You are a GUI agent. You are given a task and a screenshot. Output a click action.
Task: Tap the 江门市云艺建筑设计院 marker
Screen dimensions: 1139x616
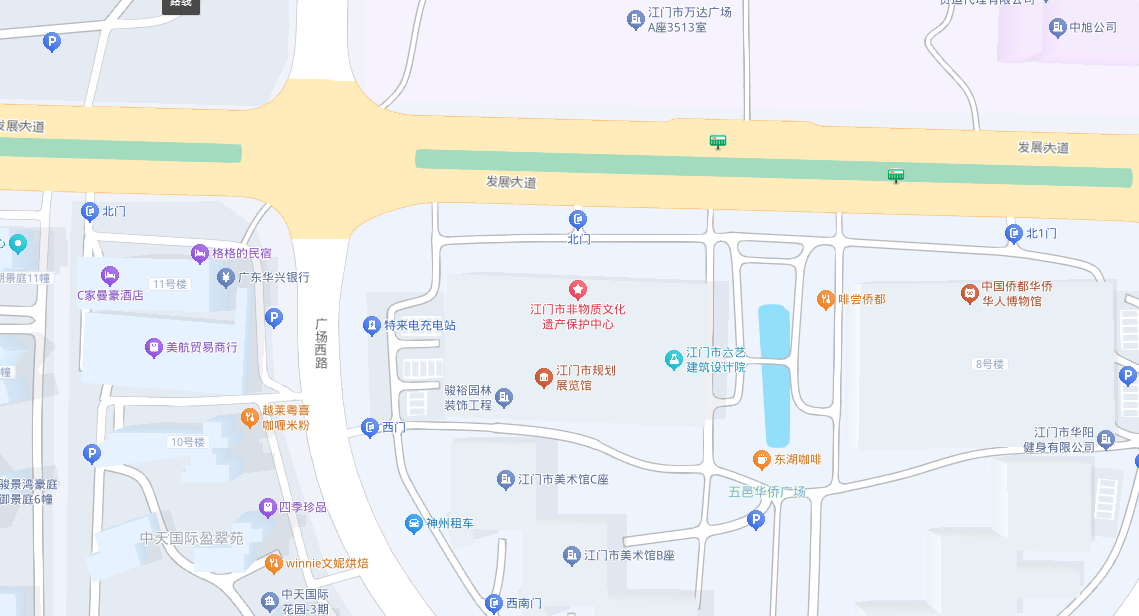[674, 359]
